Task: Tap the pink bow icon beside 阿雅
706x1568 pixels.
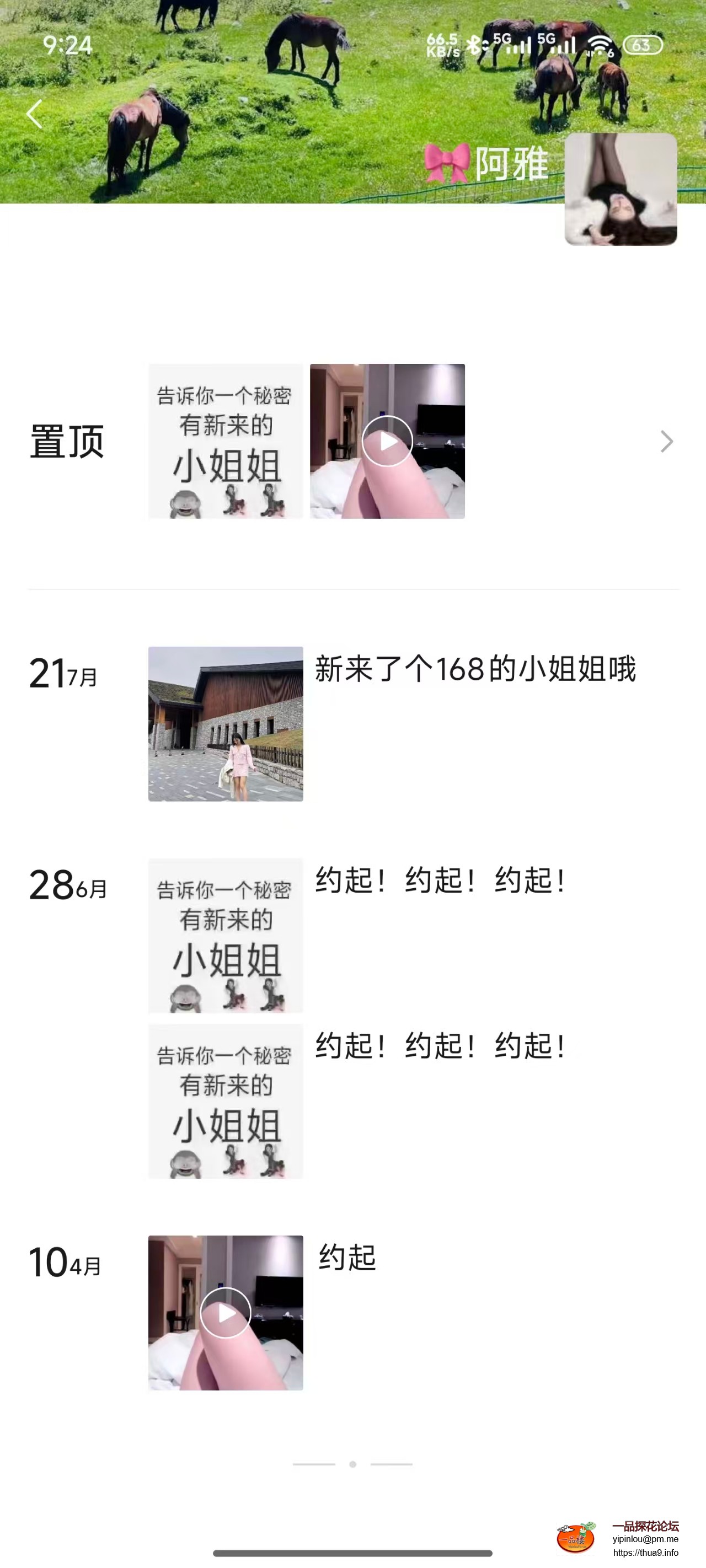Action: [447, 162]
